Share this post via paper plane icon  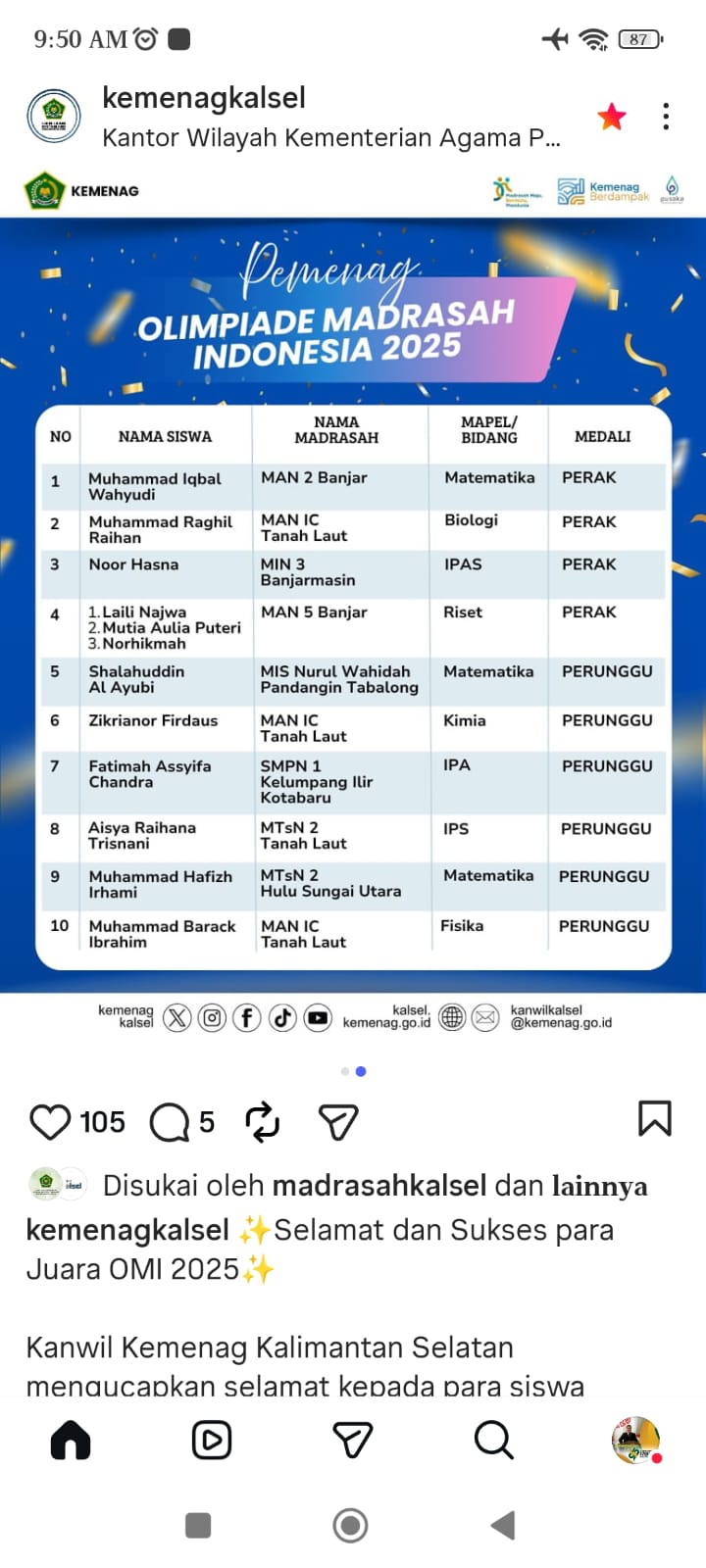coord(338,1122)
